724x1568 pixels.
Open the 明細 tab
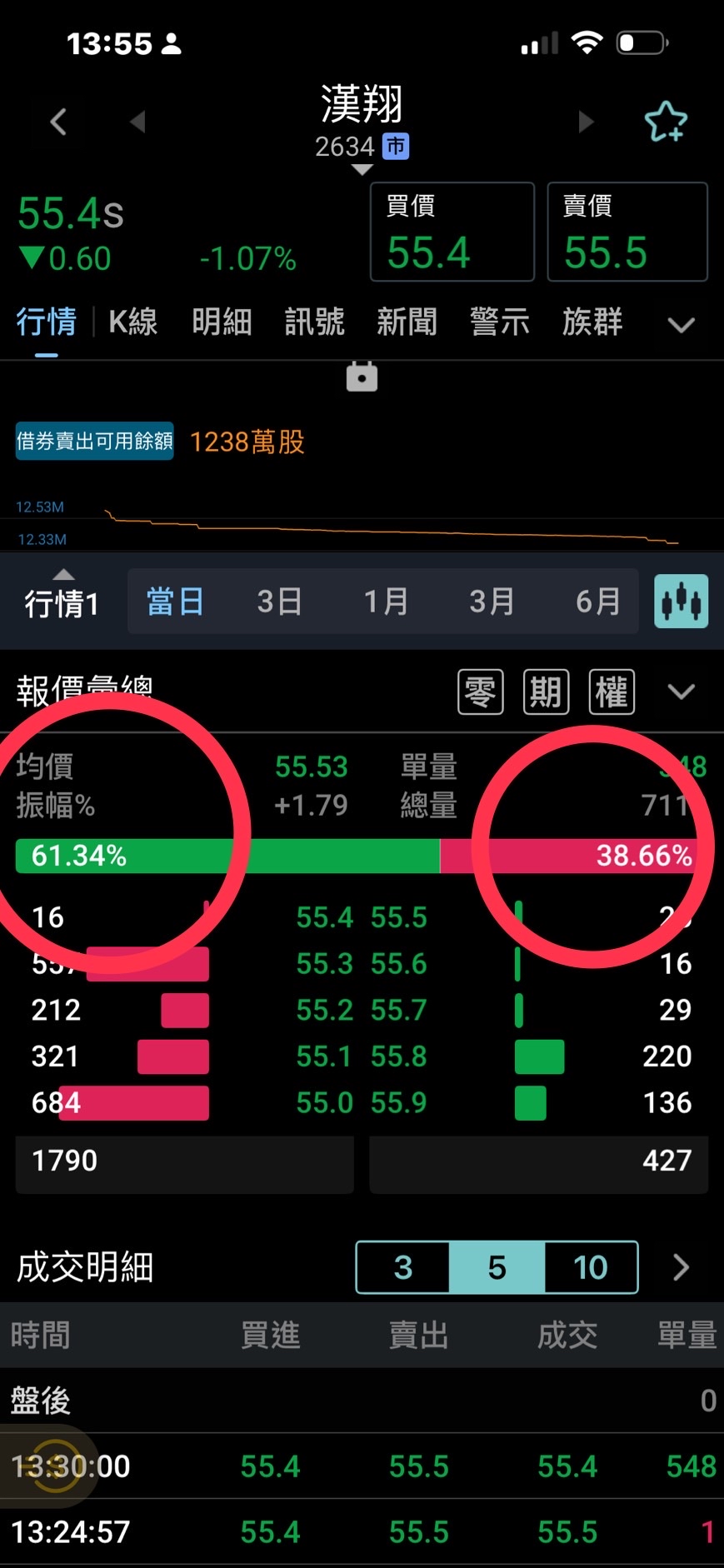pyautogui.click(x=222, y=322)
